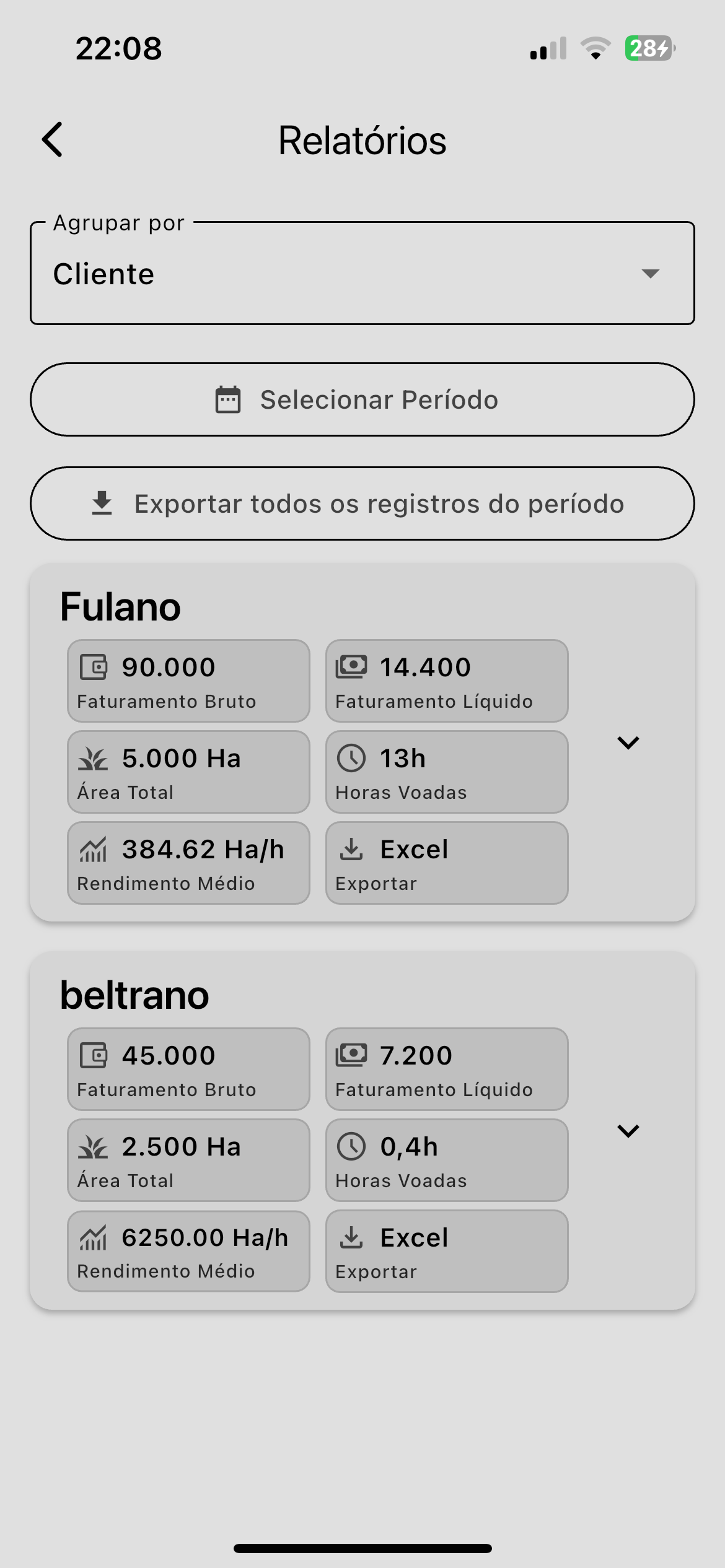Expand the Fulano card chevron

628,743
